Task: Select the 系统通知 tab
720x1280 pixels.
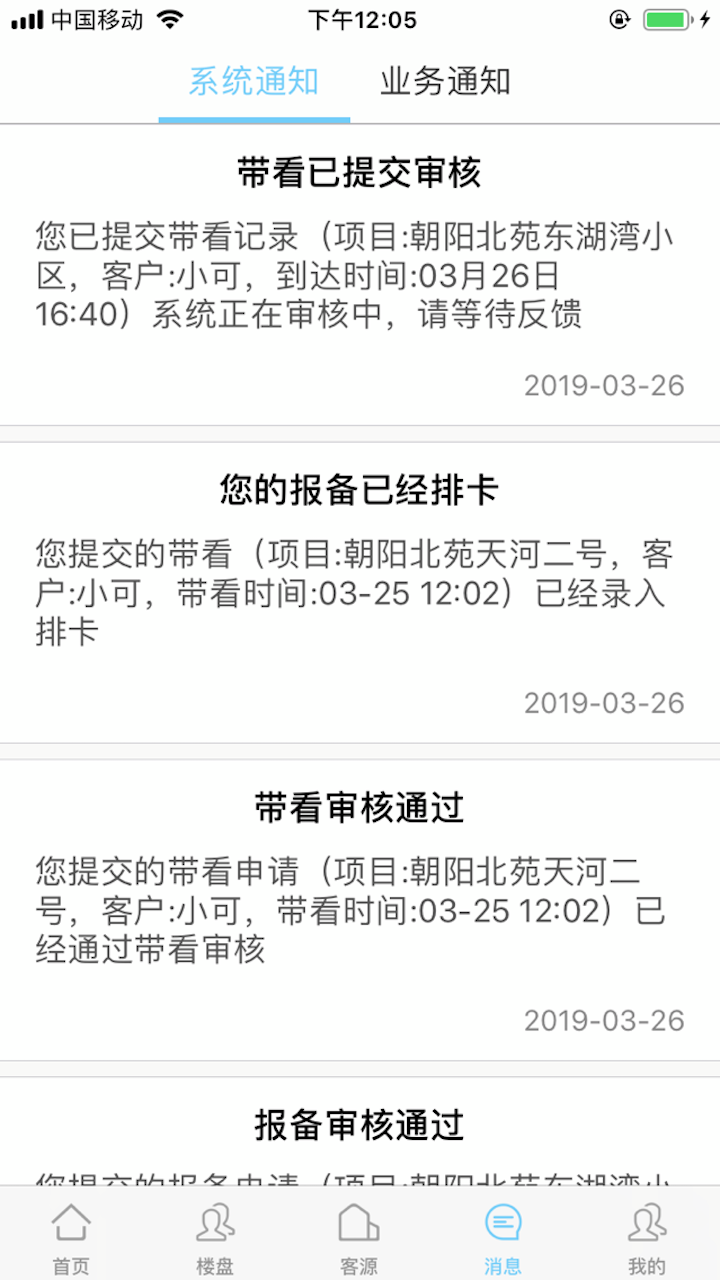Action: pos(253,81)
